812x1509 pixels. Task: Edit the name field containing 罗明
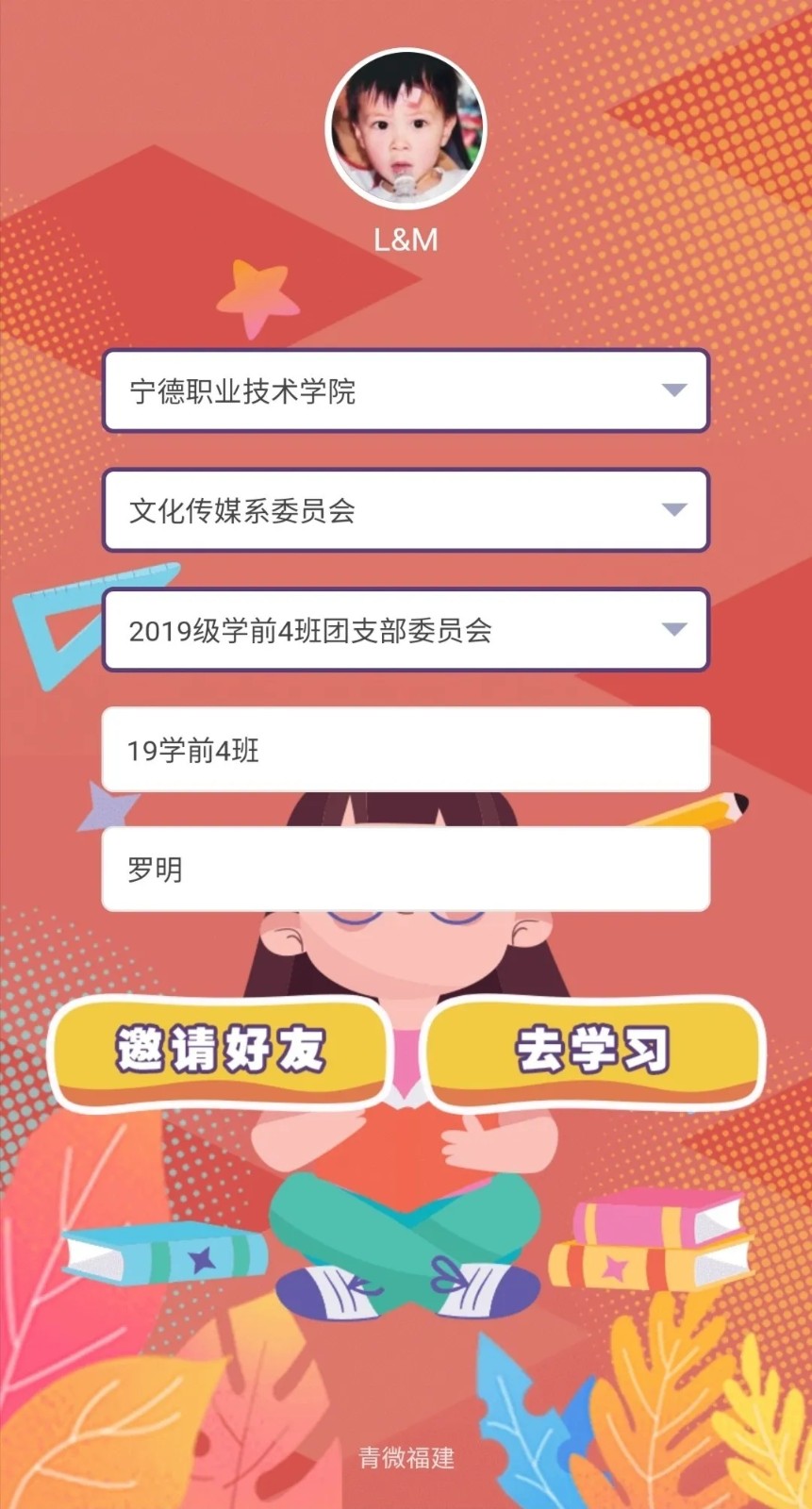(406, 870)
